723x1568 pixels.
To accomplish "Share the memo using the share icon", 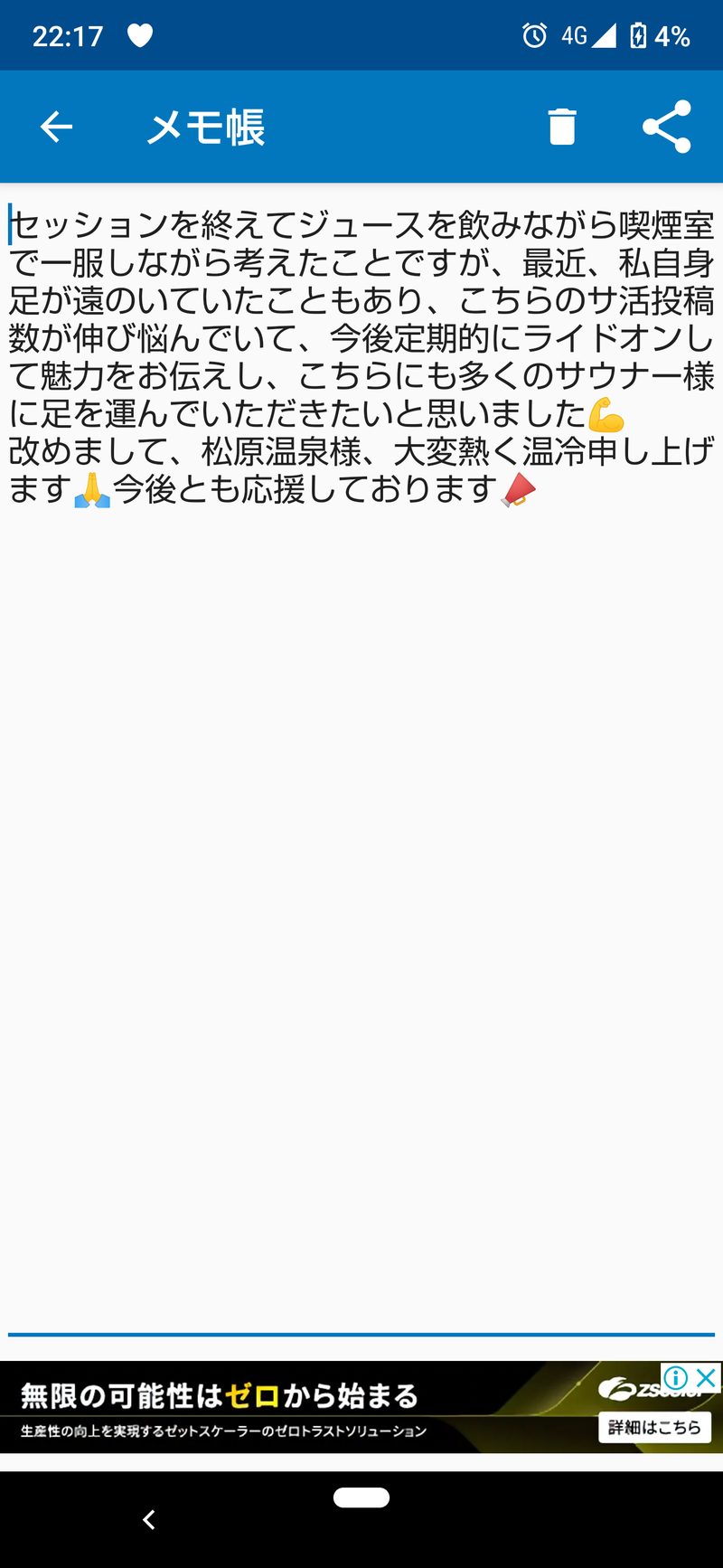I will click(x=667, y=127).
